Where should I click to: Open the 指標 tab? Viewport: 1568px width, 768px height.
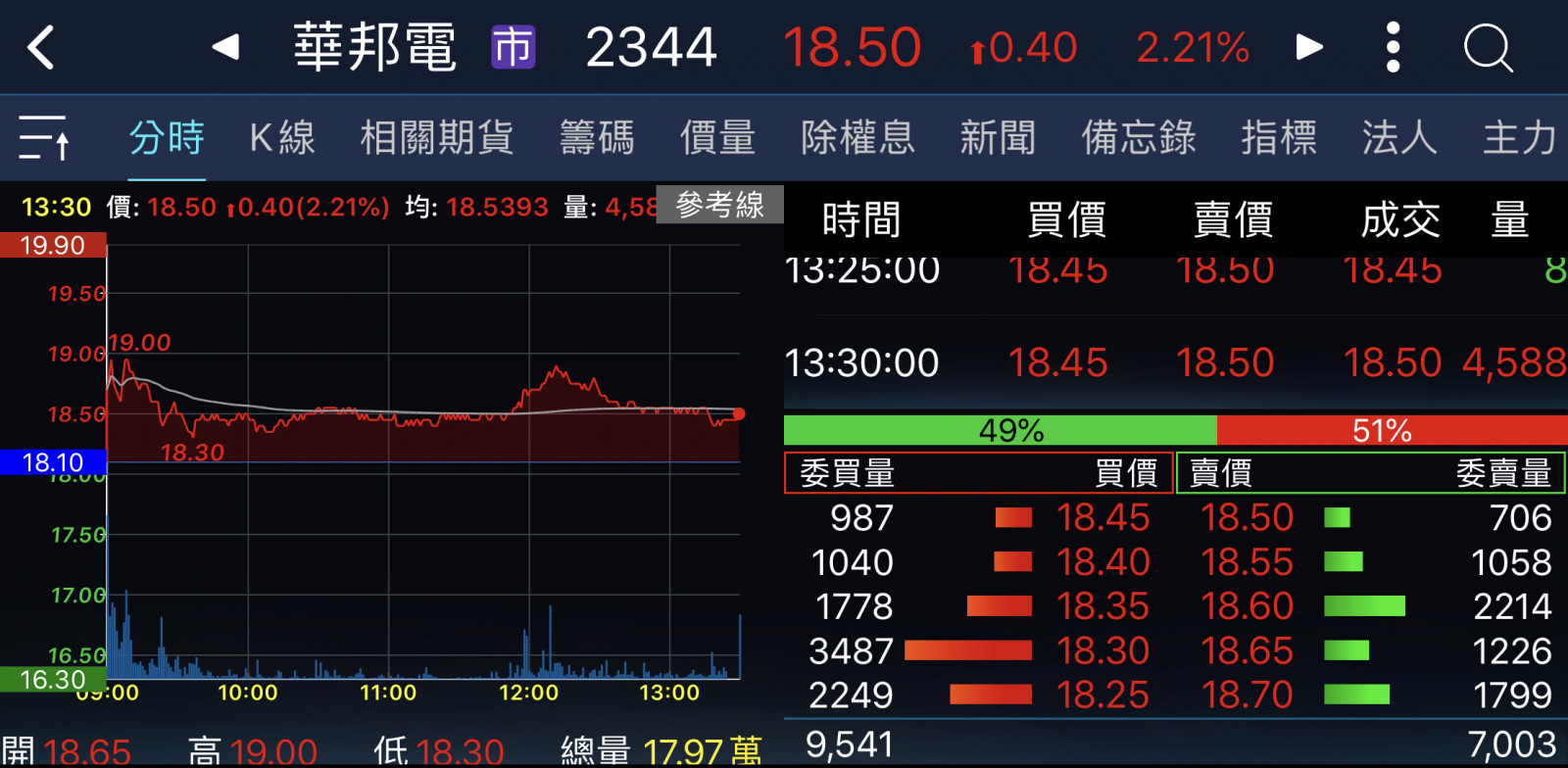tap(1279, 137)
